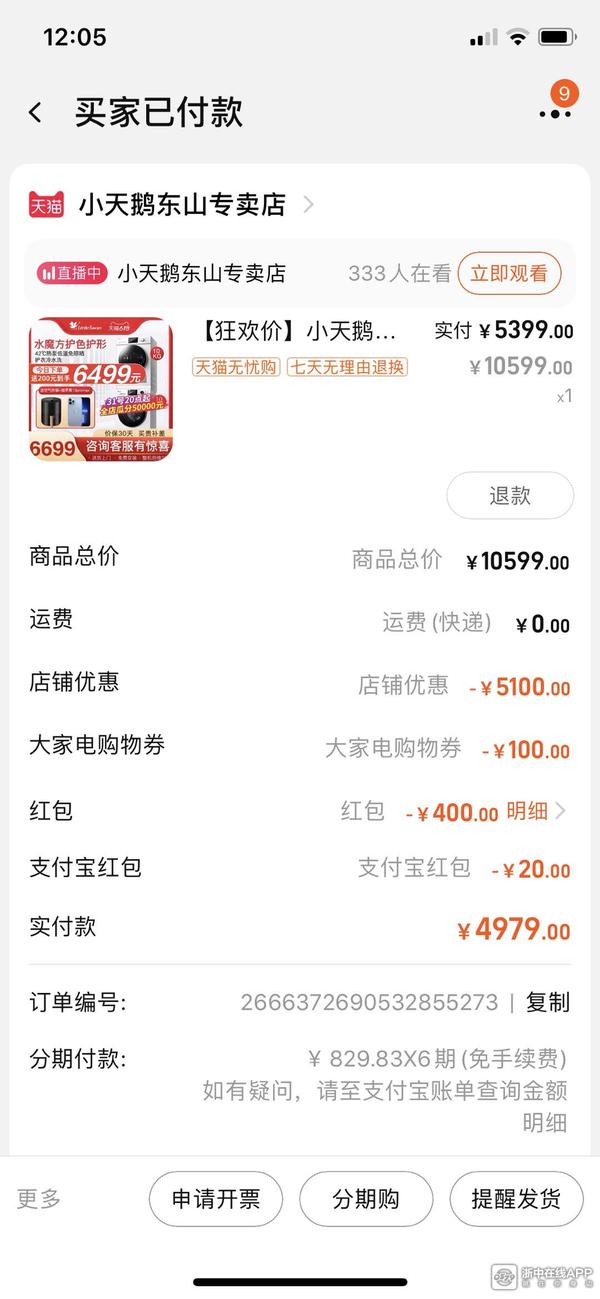Expand the 红包 明细 details
600x1299 pixels.
(535, 811)
